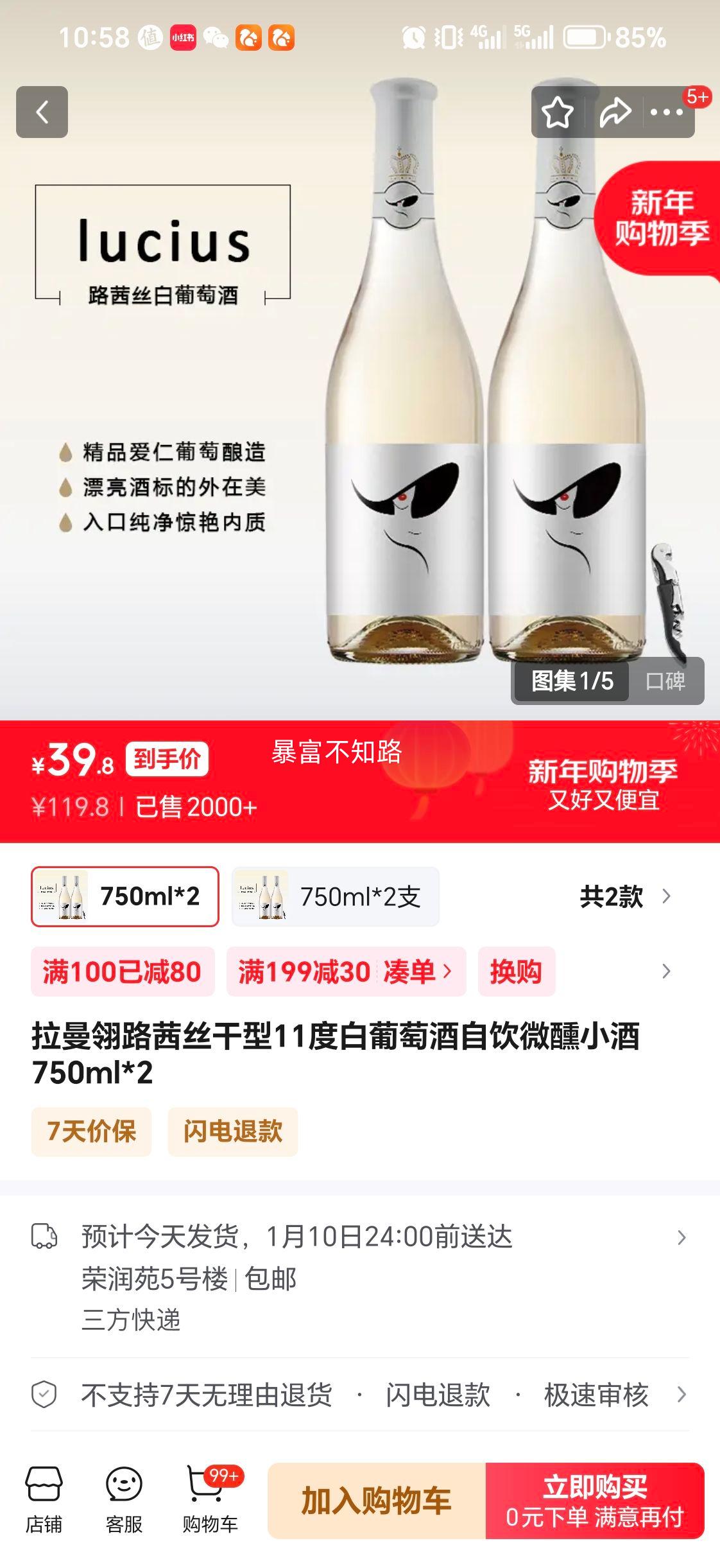This screenshot has width=720, height=1568.
Task: Open the share options via share icon
Action: click(614, 113)
